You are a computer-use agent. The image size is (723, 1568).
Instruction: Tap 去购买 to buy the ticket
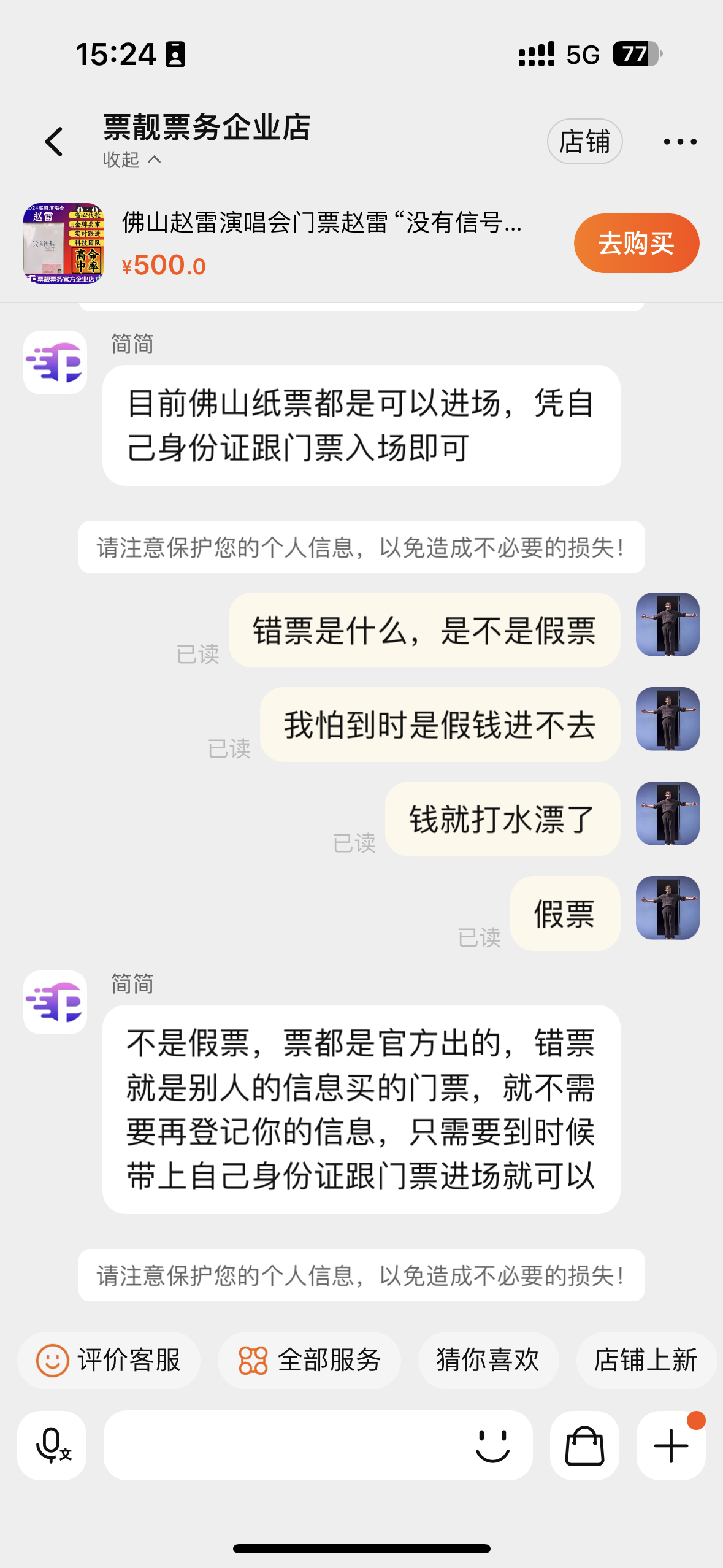[x=636, y=244]
